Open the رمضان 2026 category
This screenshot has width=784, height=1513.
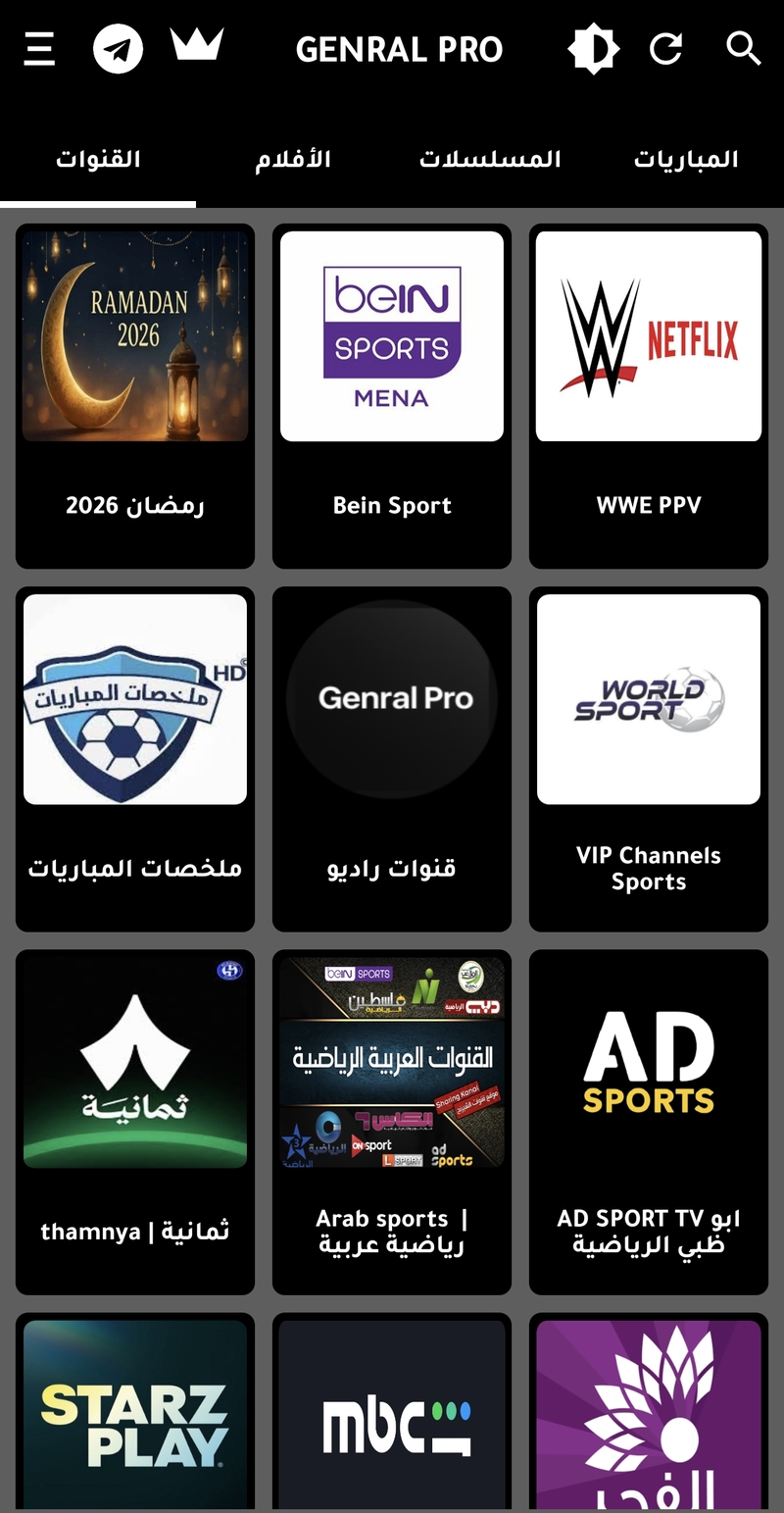[135, 395]
